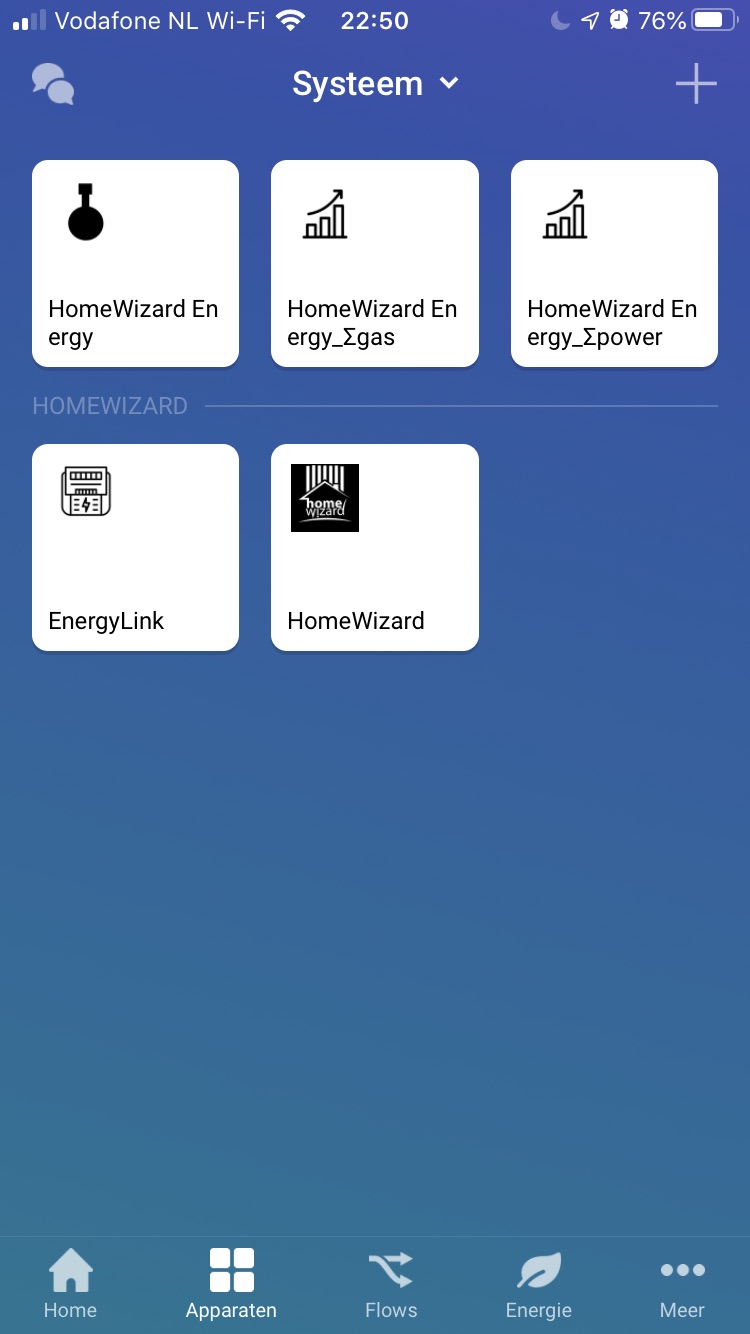Open the Meer tab

[682, 1285]
